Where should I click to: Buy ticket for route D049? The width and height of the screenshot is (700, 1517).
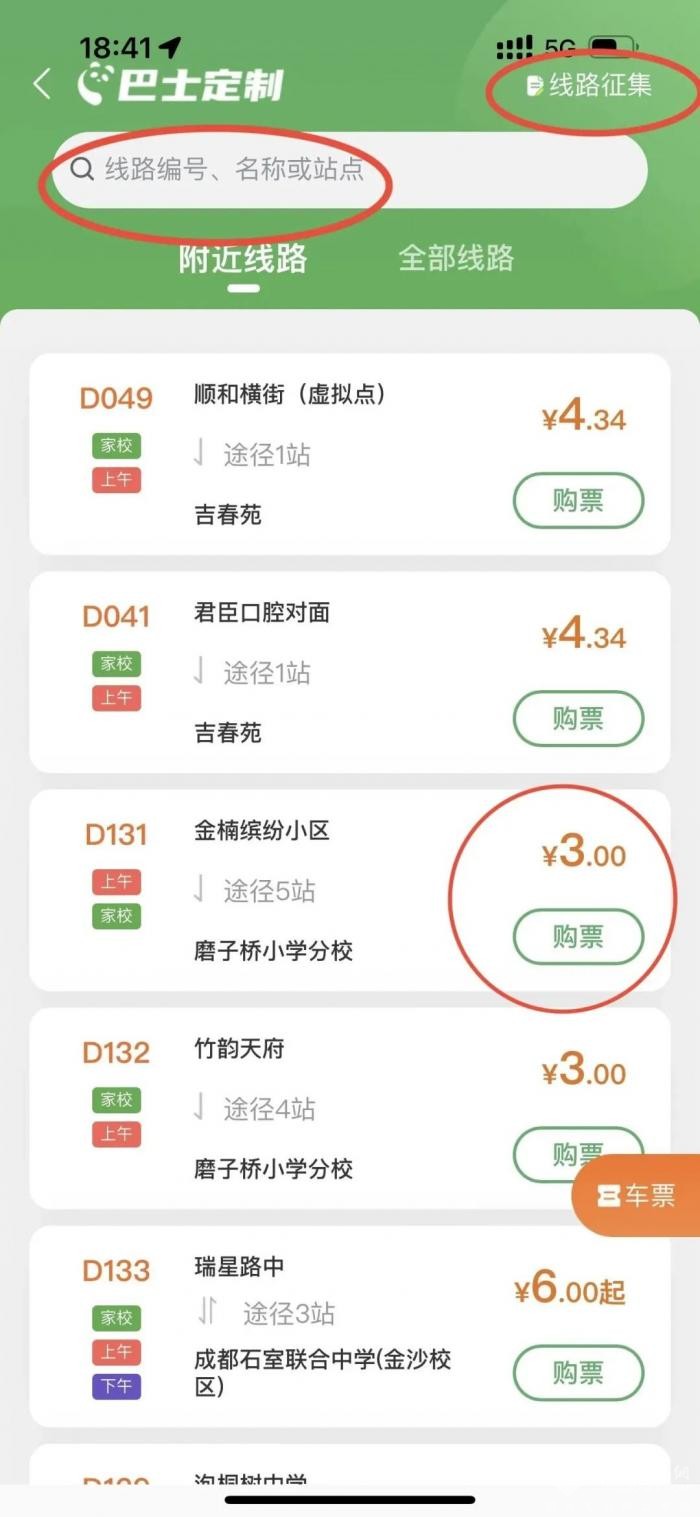[578, 500]
